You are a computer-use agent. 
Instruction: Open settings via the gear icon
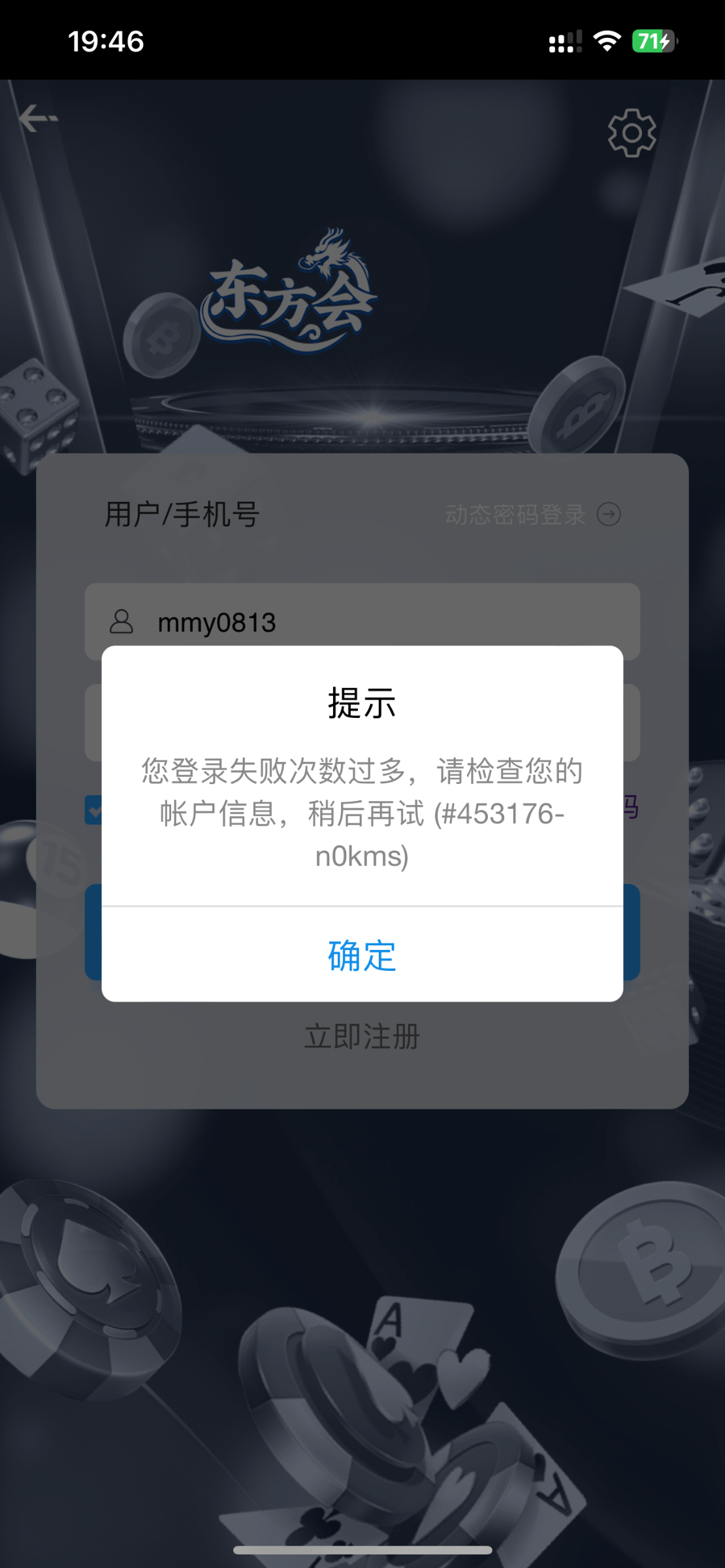(x=632, y=133)
